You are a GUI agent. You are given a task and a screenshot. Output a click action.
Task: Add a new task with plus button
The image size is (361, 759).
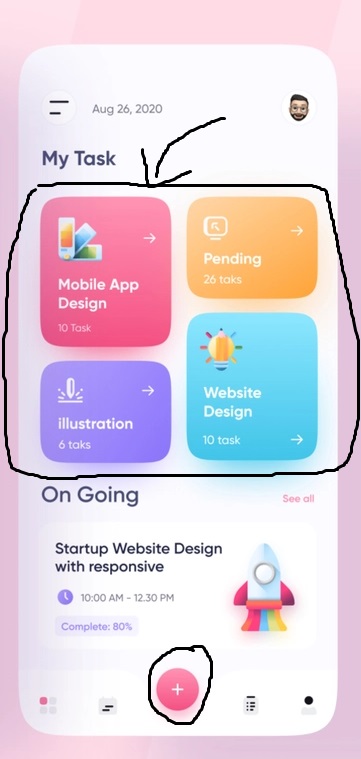178,689
